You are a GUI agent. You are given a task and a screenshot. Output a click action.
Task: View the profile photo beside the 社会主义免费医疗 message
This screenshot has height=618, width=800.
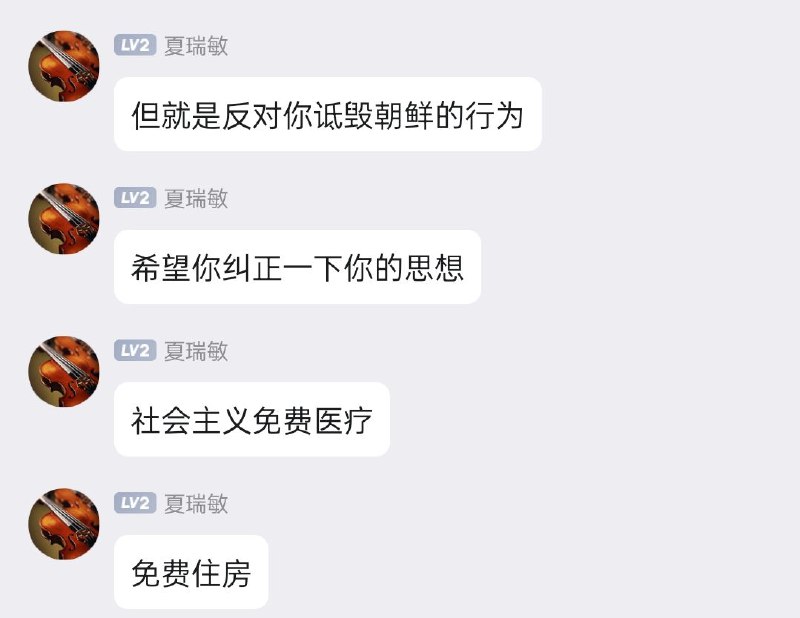pos(64,371)
